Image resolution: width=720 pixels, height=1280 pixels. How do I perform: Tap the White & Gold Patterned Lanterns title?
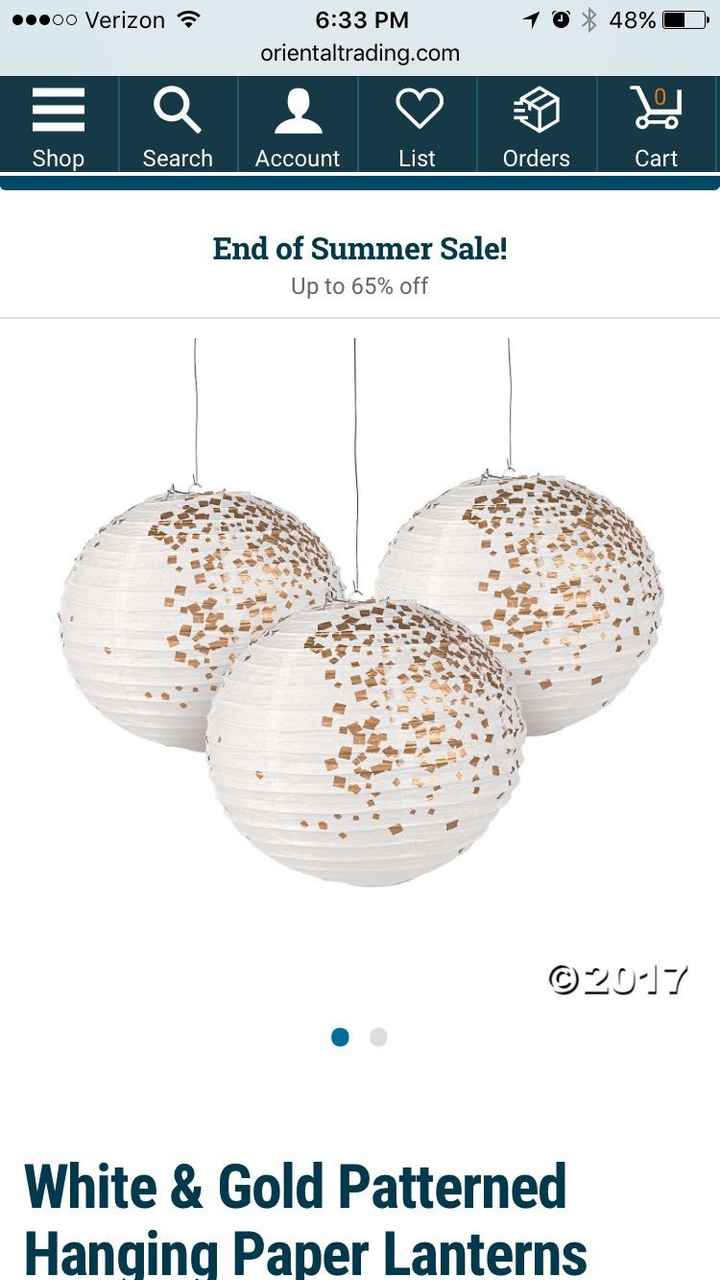[296, 1188]
